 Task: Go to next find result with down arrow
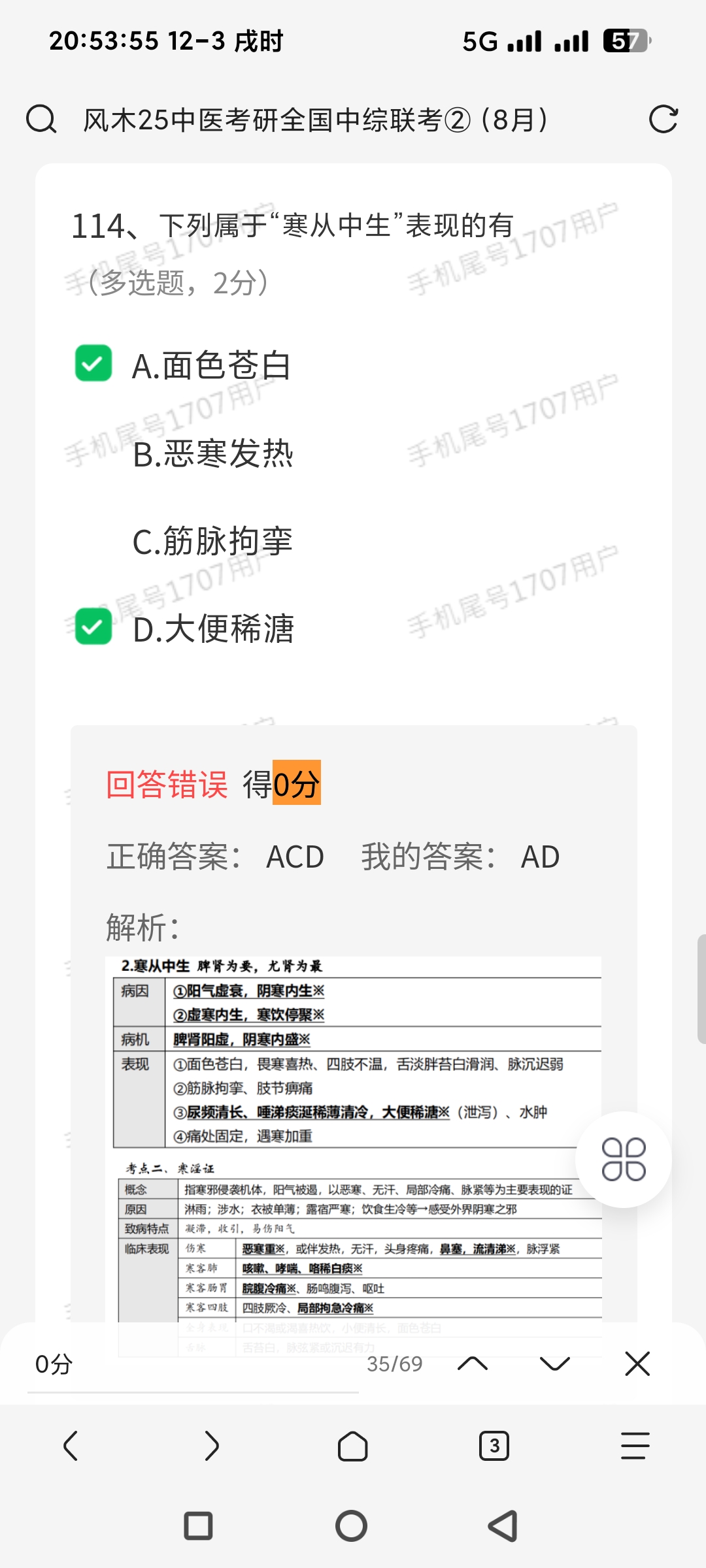click(555, 1364)
